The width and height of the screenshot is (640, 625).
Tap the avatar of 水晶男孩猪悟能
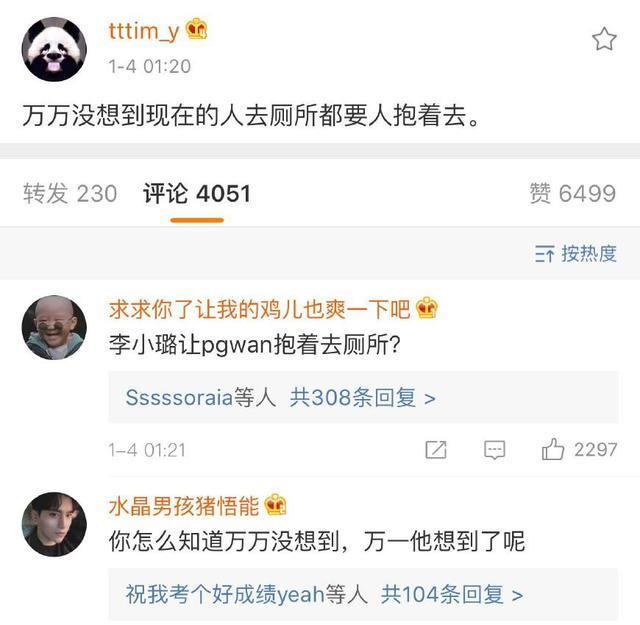click(x=54, y=524)
